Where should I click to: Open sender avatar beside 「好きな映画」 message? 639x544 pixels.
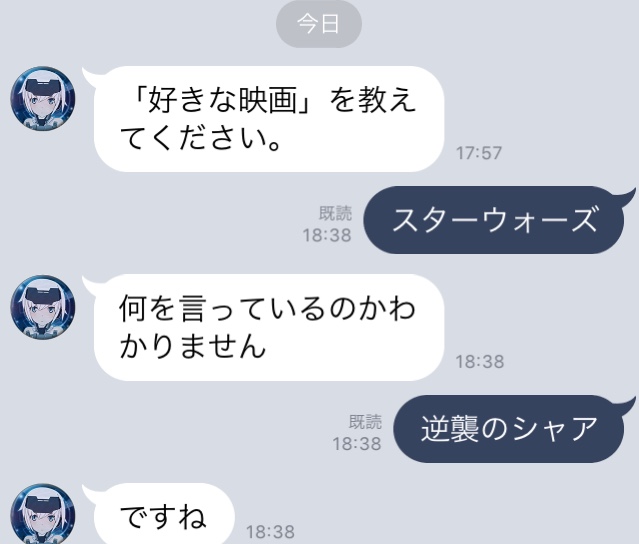point(43,99)
